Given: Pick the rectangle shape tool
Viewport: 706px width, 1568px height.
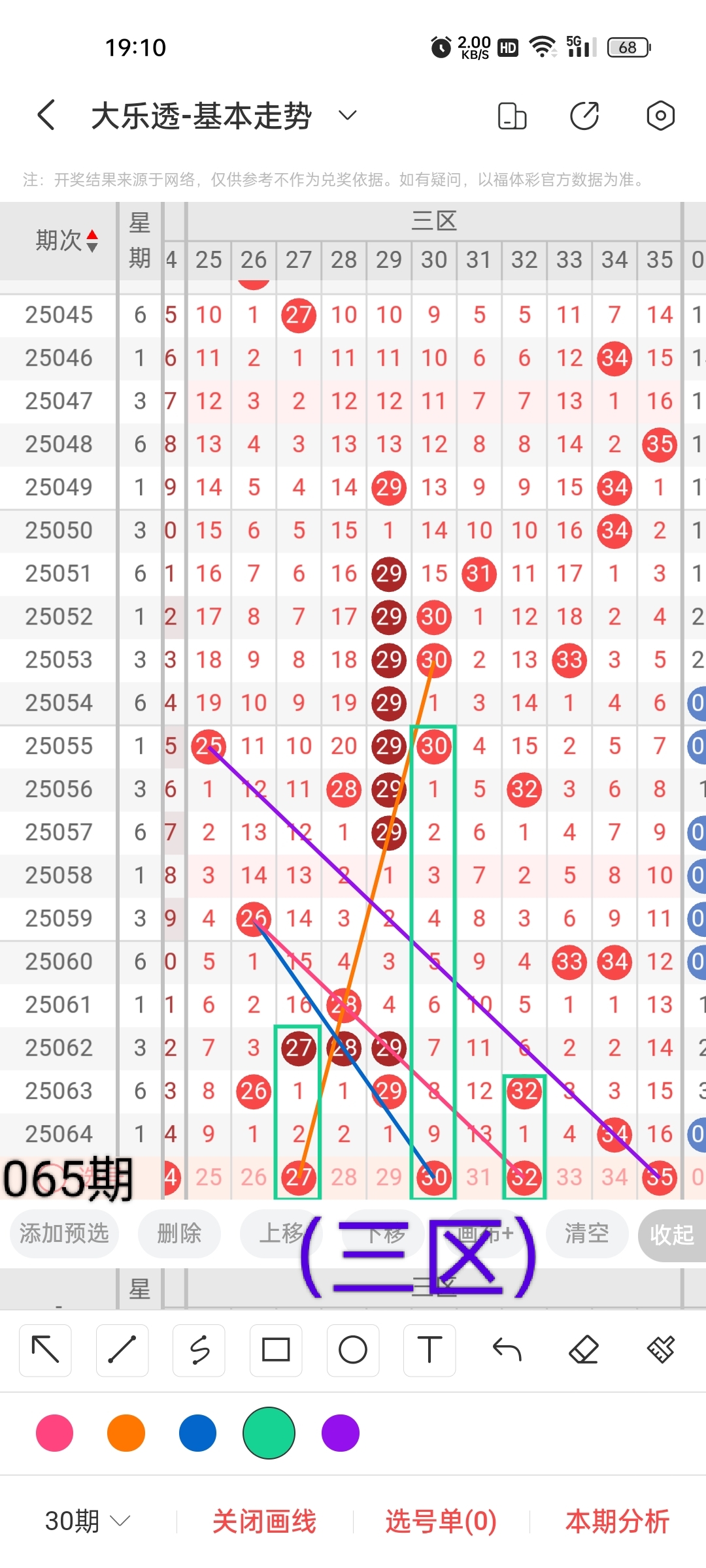Looking at the screenshot, I should 276,1350.
